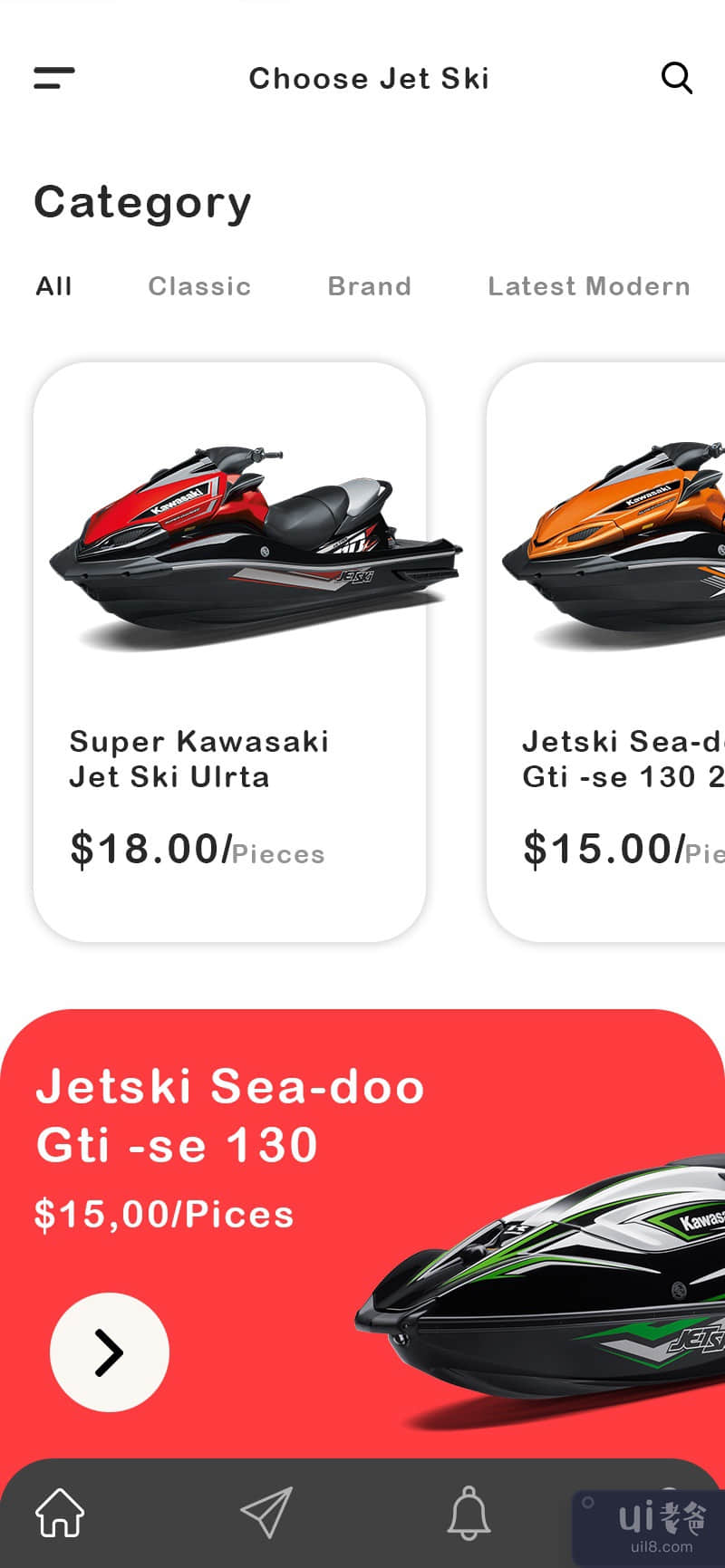The height and width of the screenshot is (1568, 725).
Task: Open the hamburger menu
Action: [x=54, y=78]
